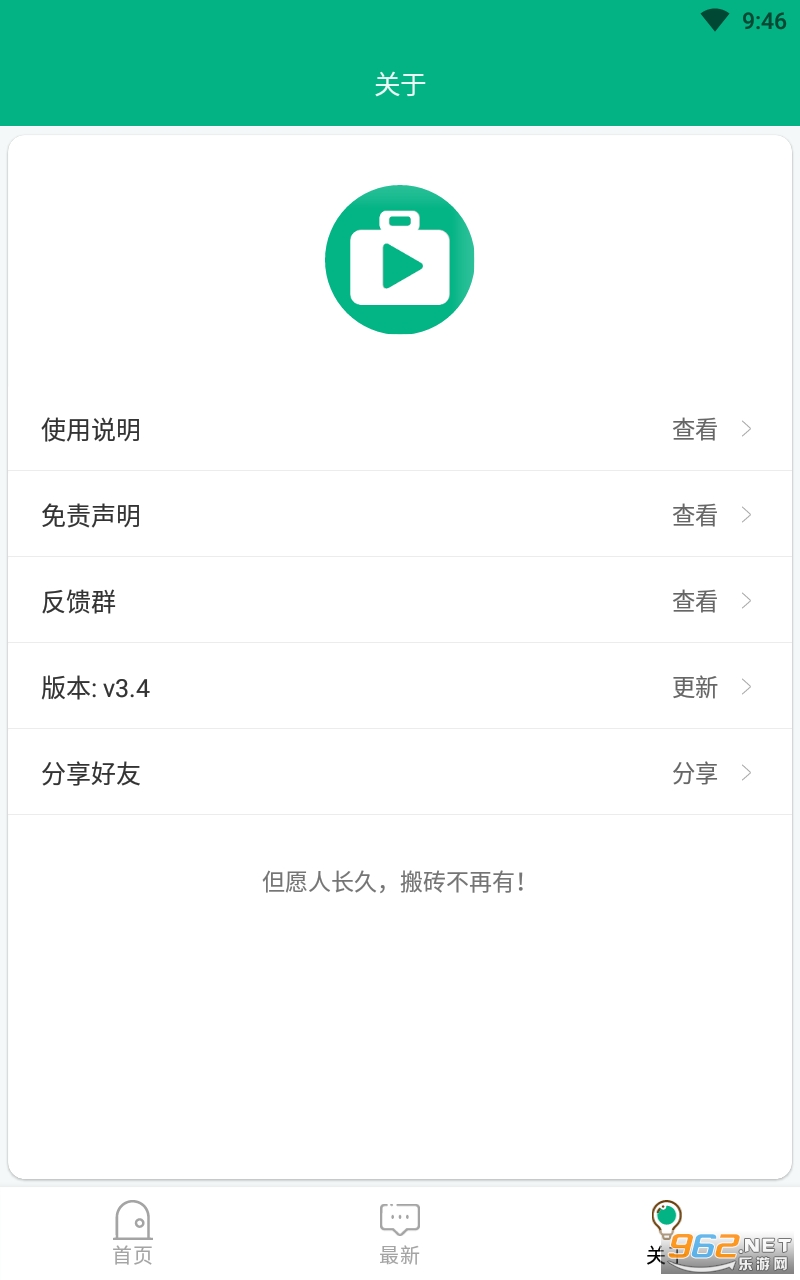This screenshot has height=1280, width=800.
Task: View the 免责声明 disclaimer
Action: tap(400, 515)
